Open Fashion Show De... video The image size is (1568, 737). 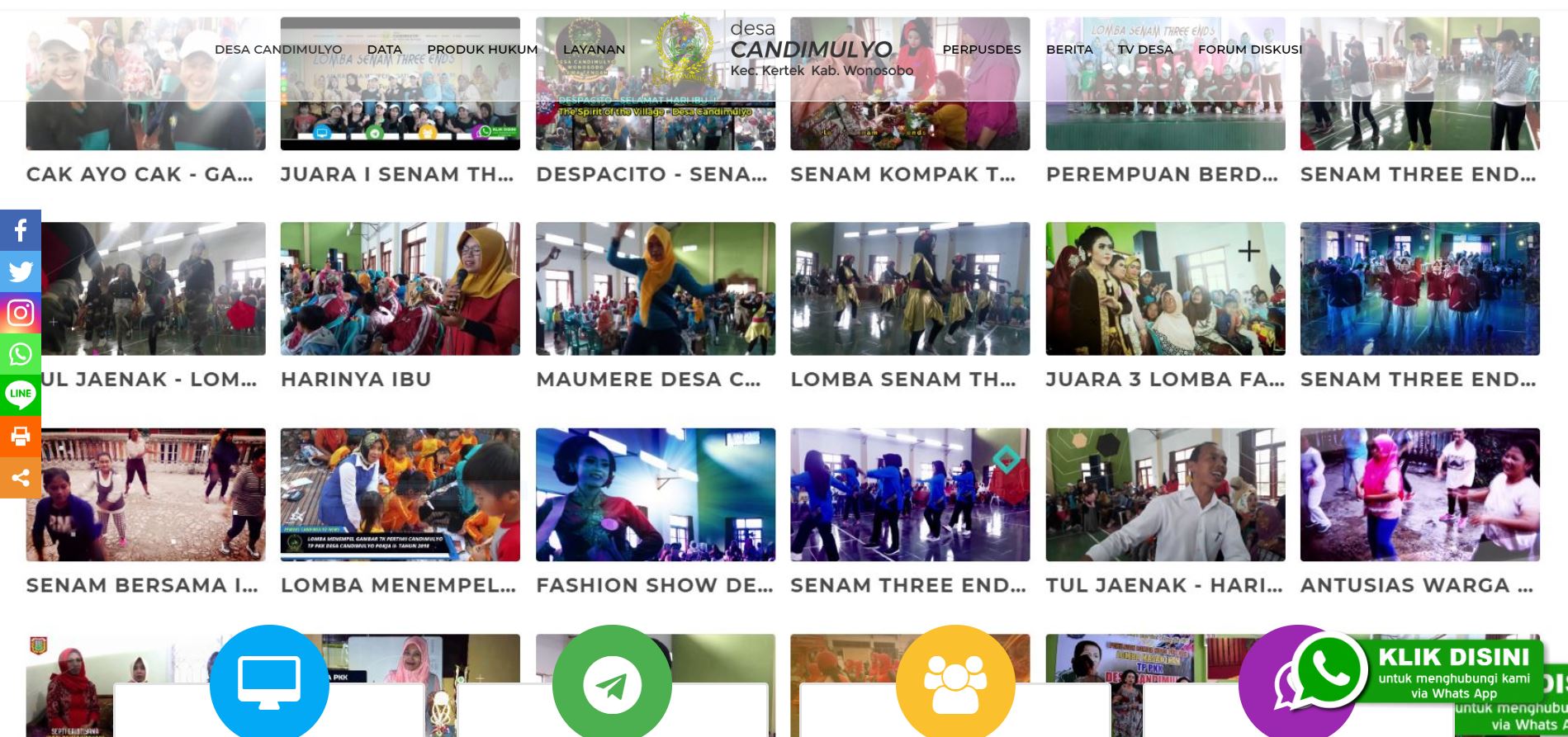(x=655, y=495)
